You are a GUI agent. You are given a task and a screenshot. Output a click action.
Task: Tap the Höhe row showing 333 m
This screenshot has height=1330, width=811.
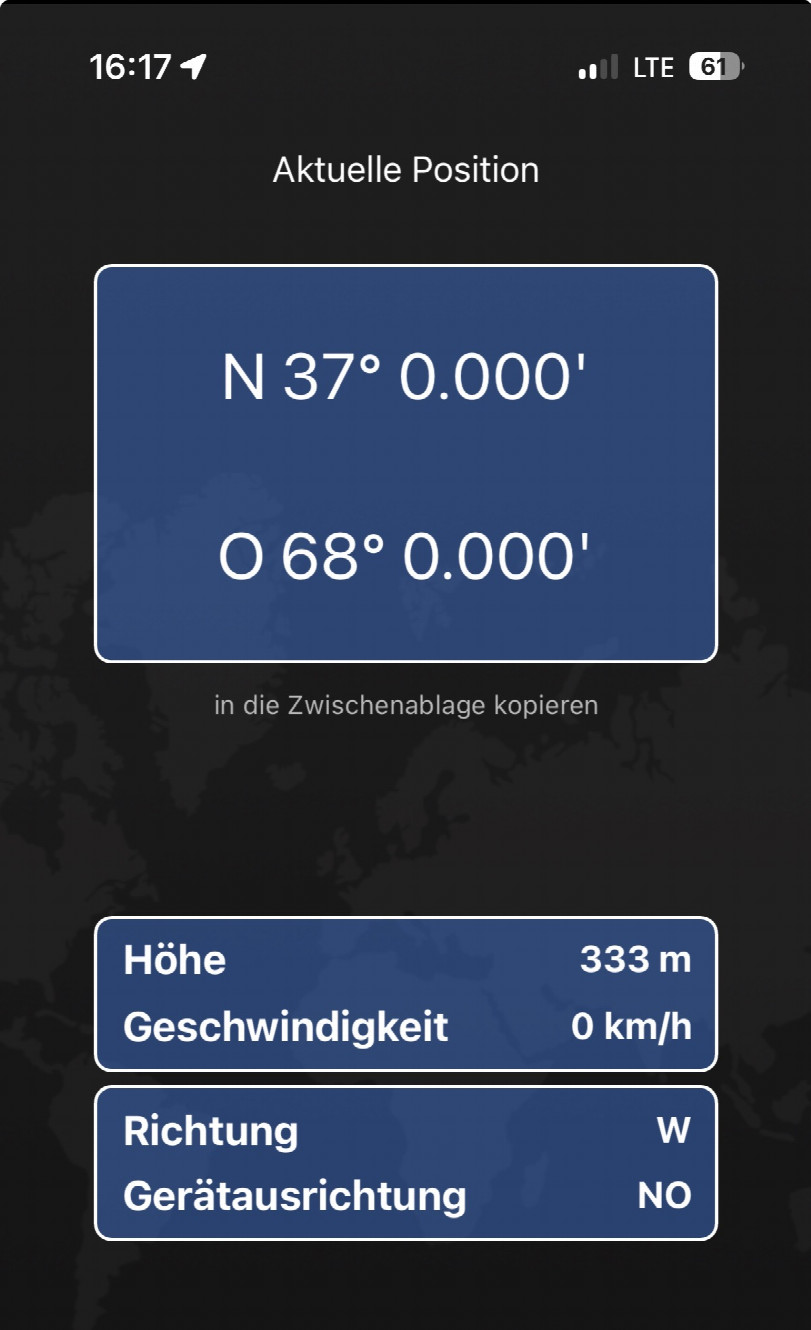click(404, 959)
